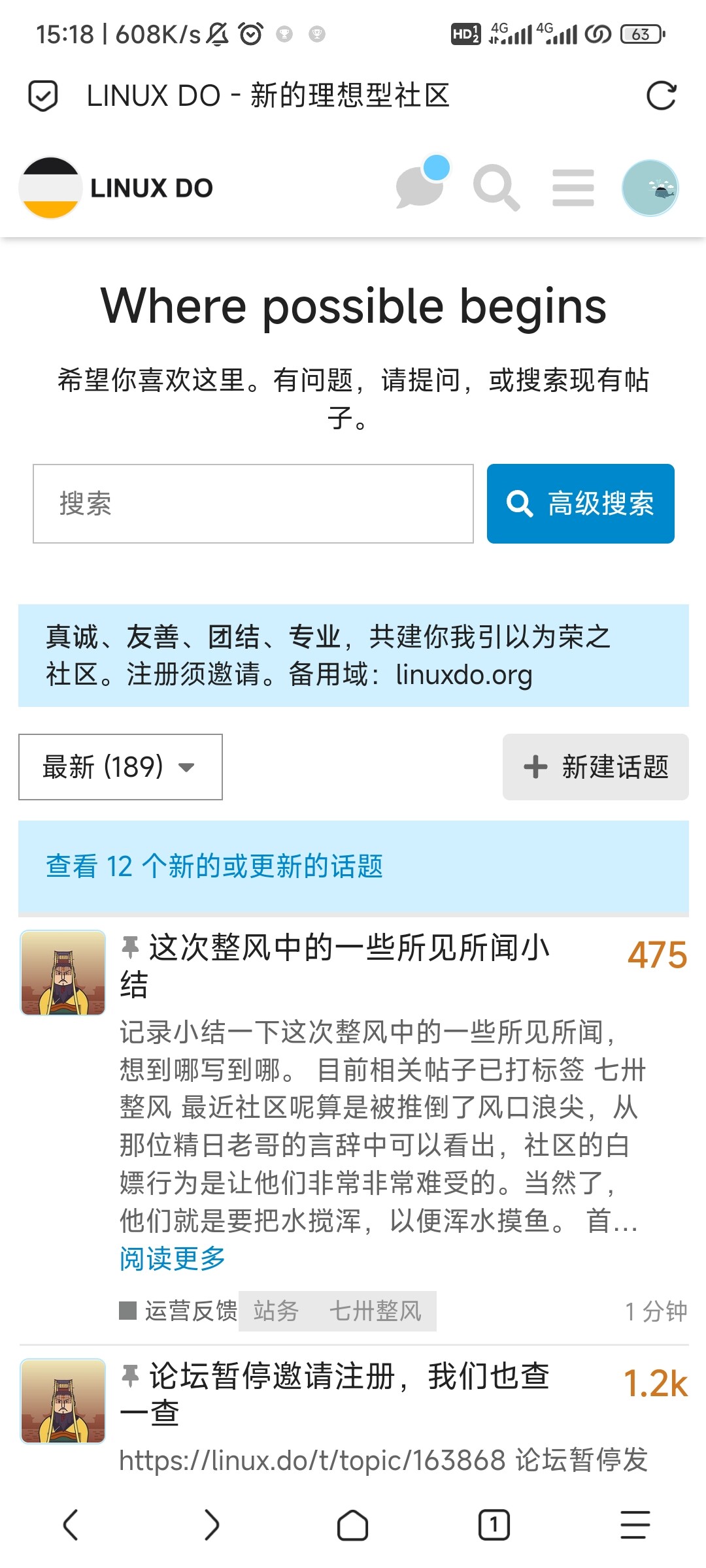Focus the 搜索 search box

[253, 504]
